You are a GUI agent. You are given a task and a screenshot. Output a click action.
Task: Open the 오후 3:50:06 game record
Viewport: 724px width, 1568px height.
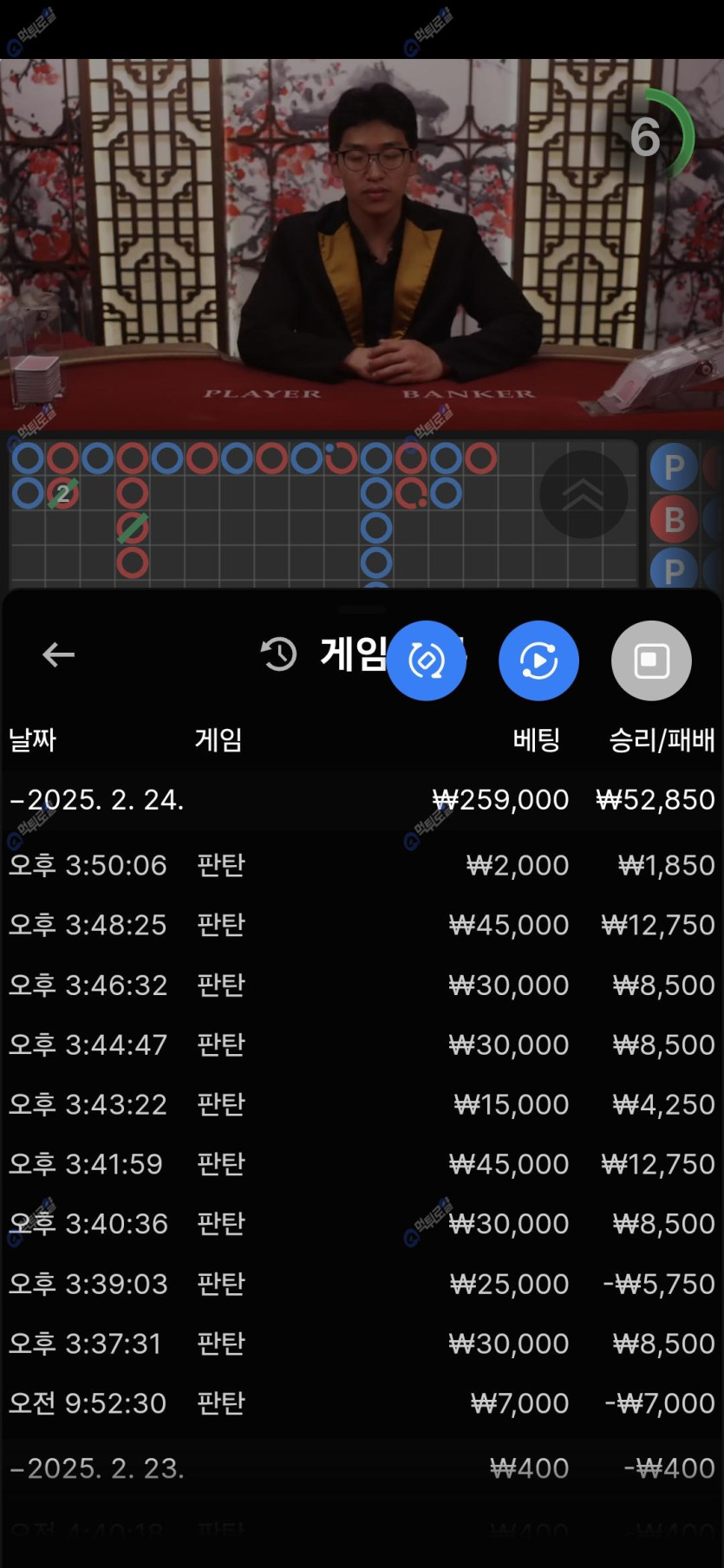coord(362,865)
